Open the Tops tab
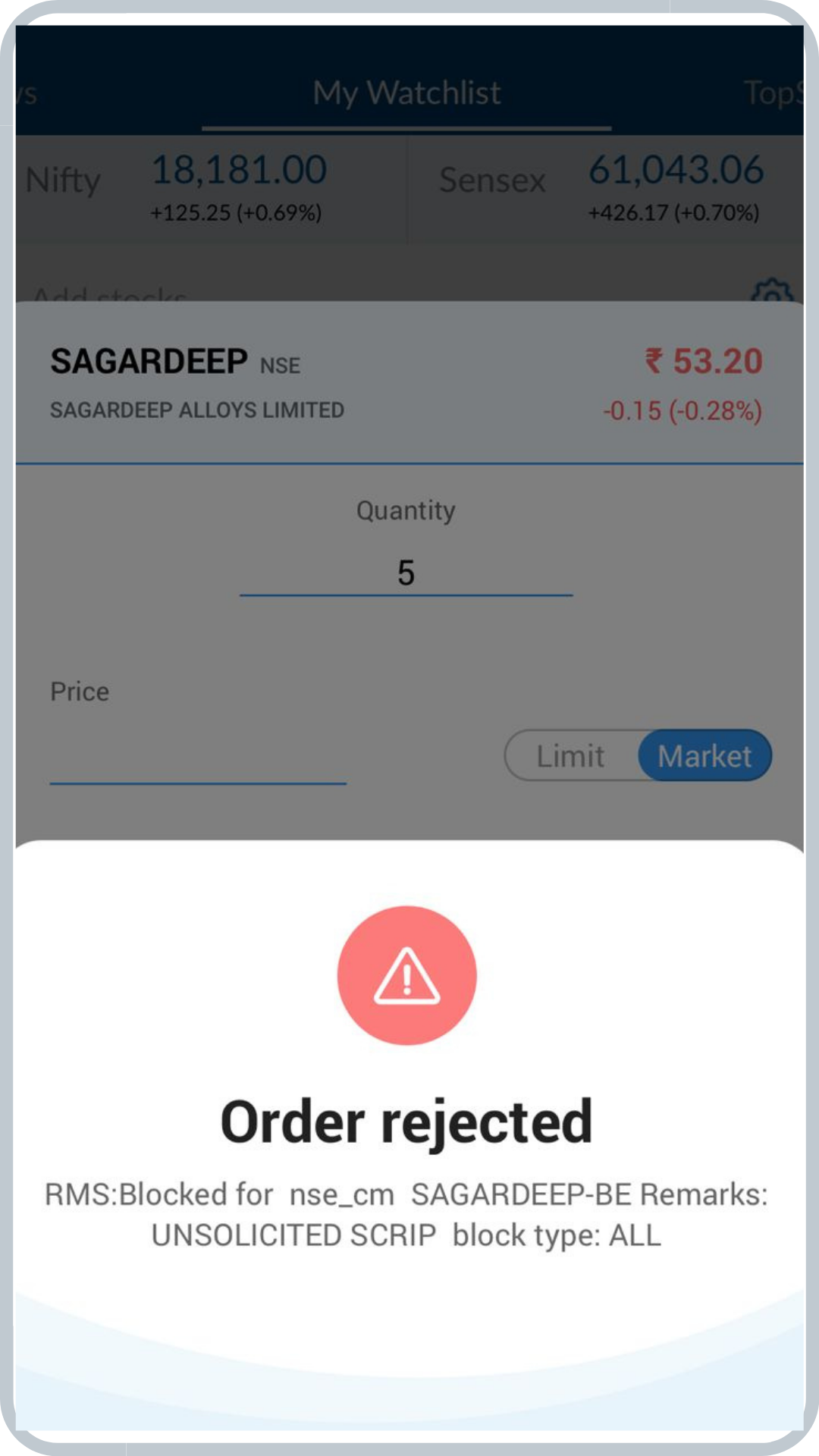Screen dimensions: 819x1456 coord(772,93)
